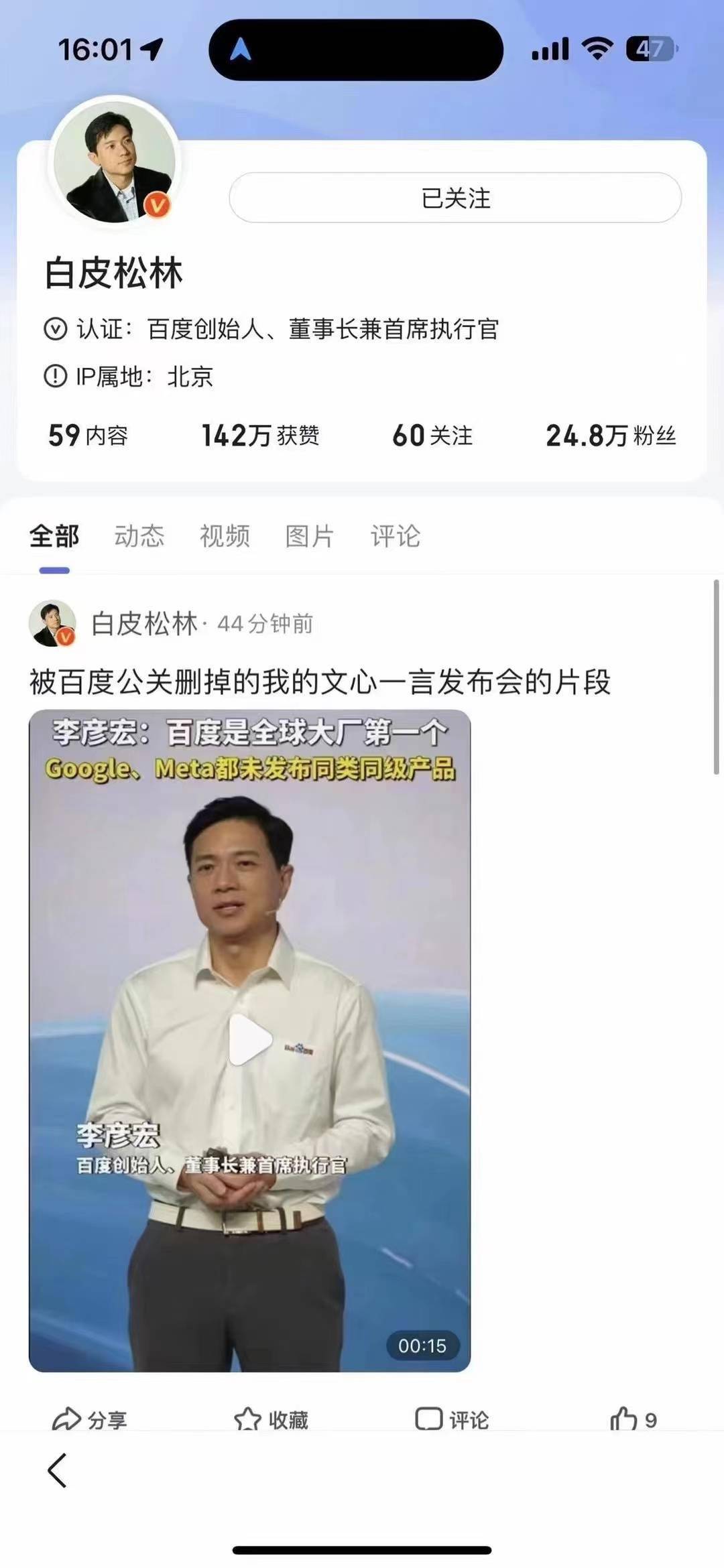Switch to the 评论 tab
Viewport: 724px width, 1568px height.
point(395,536)
